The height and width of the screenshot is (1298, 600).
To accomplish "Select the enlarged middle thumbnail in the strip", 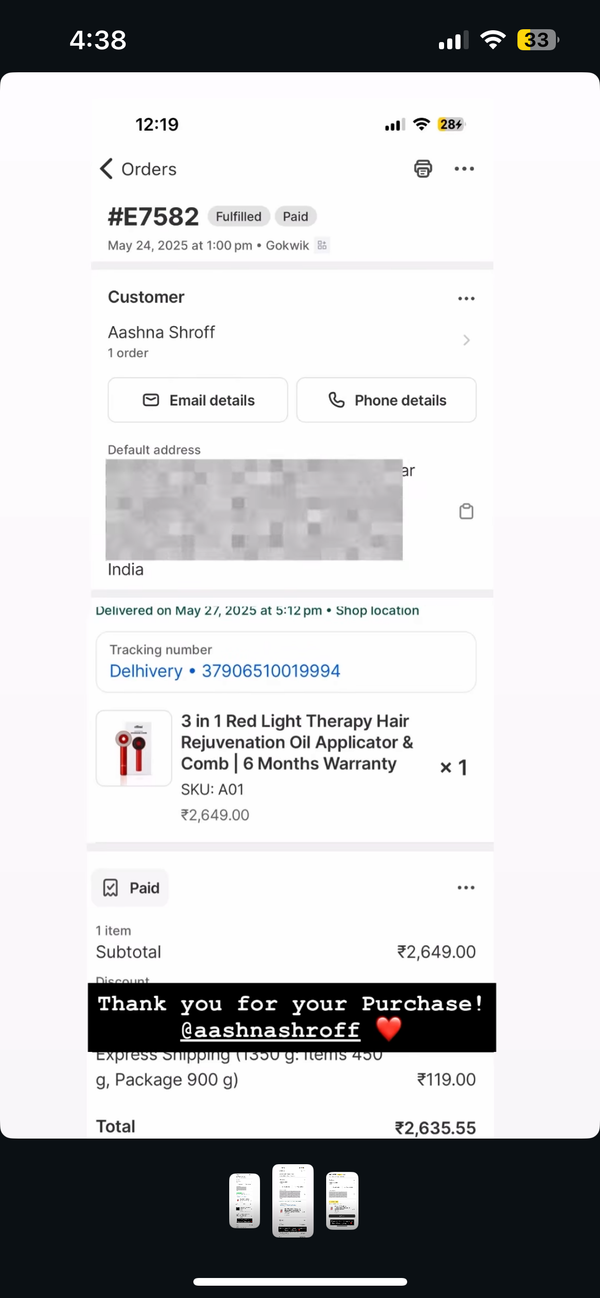I will (x=293, y=1200).
